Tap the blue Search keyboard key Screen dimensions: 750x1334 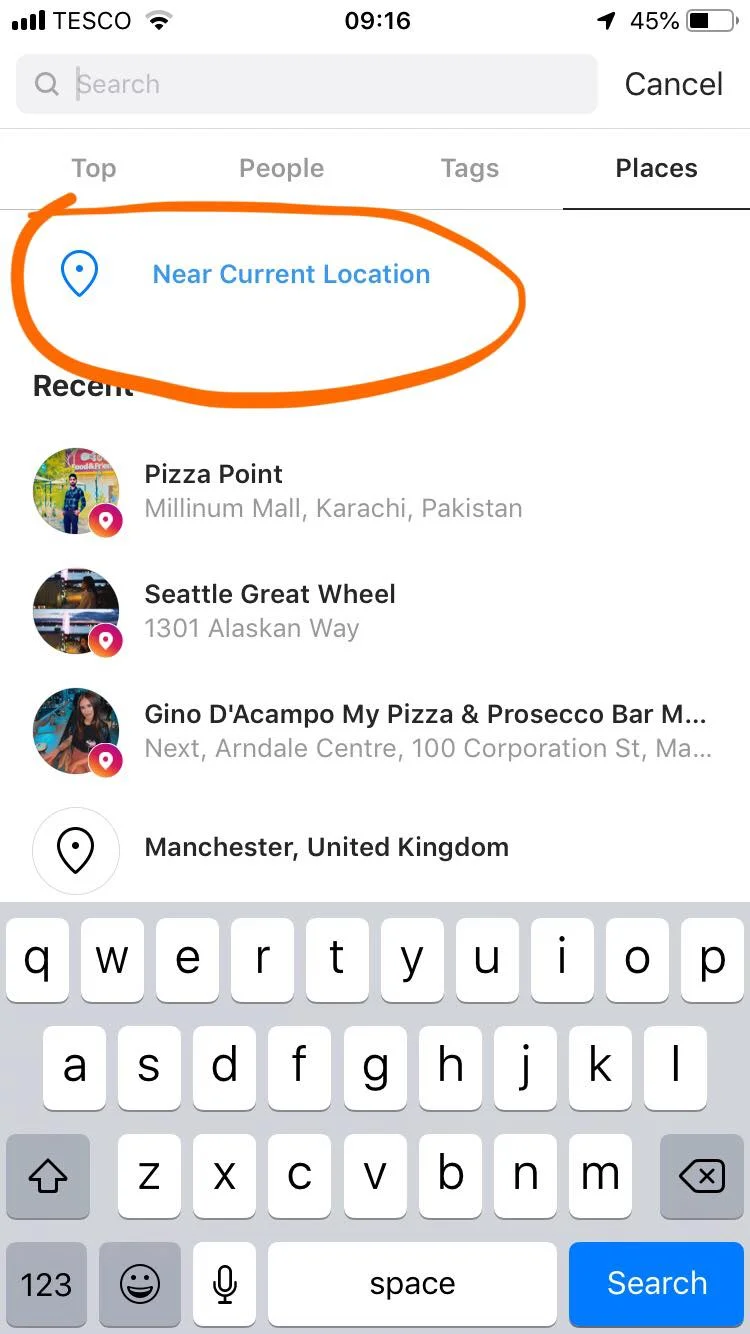[x=657, y=1284]
